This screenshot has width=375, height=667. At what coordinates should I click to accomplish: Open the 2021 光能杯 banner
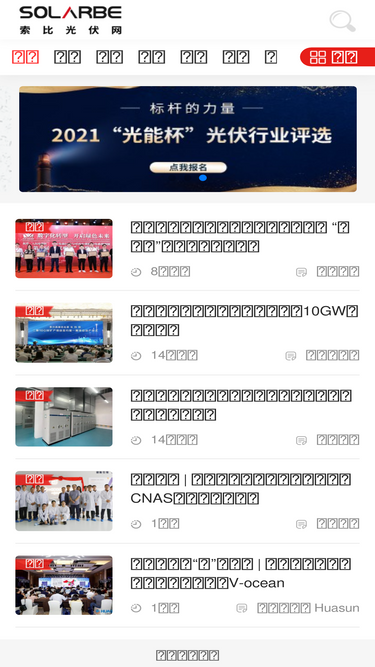pos(188,139)
